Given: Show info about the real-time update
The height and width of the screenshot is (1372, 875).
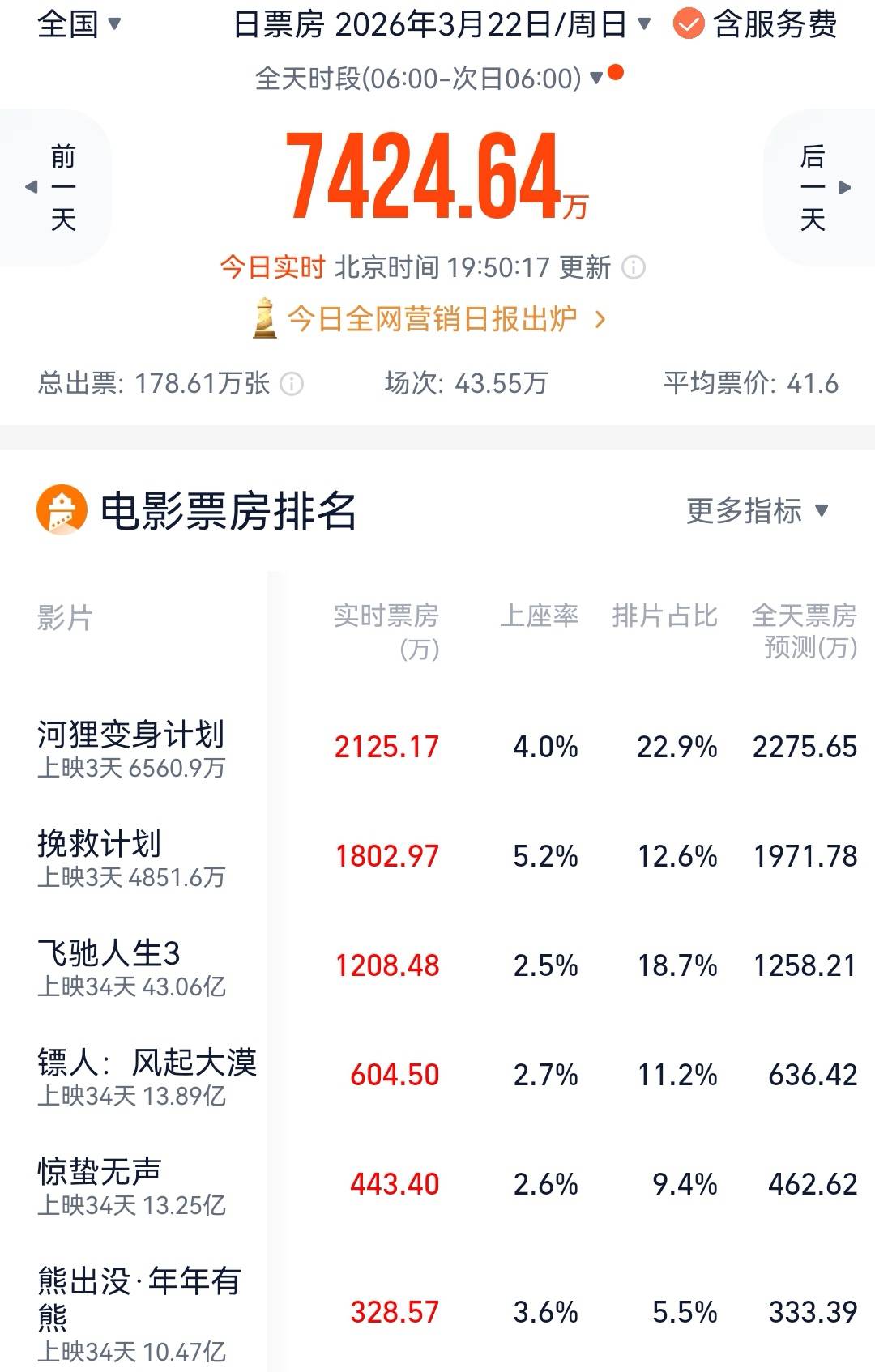Looking at the screenshot, I should [x=634, y=267].
